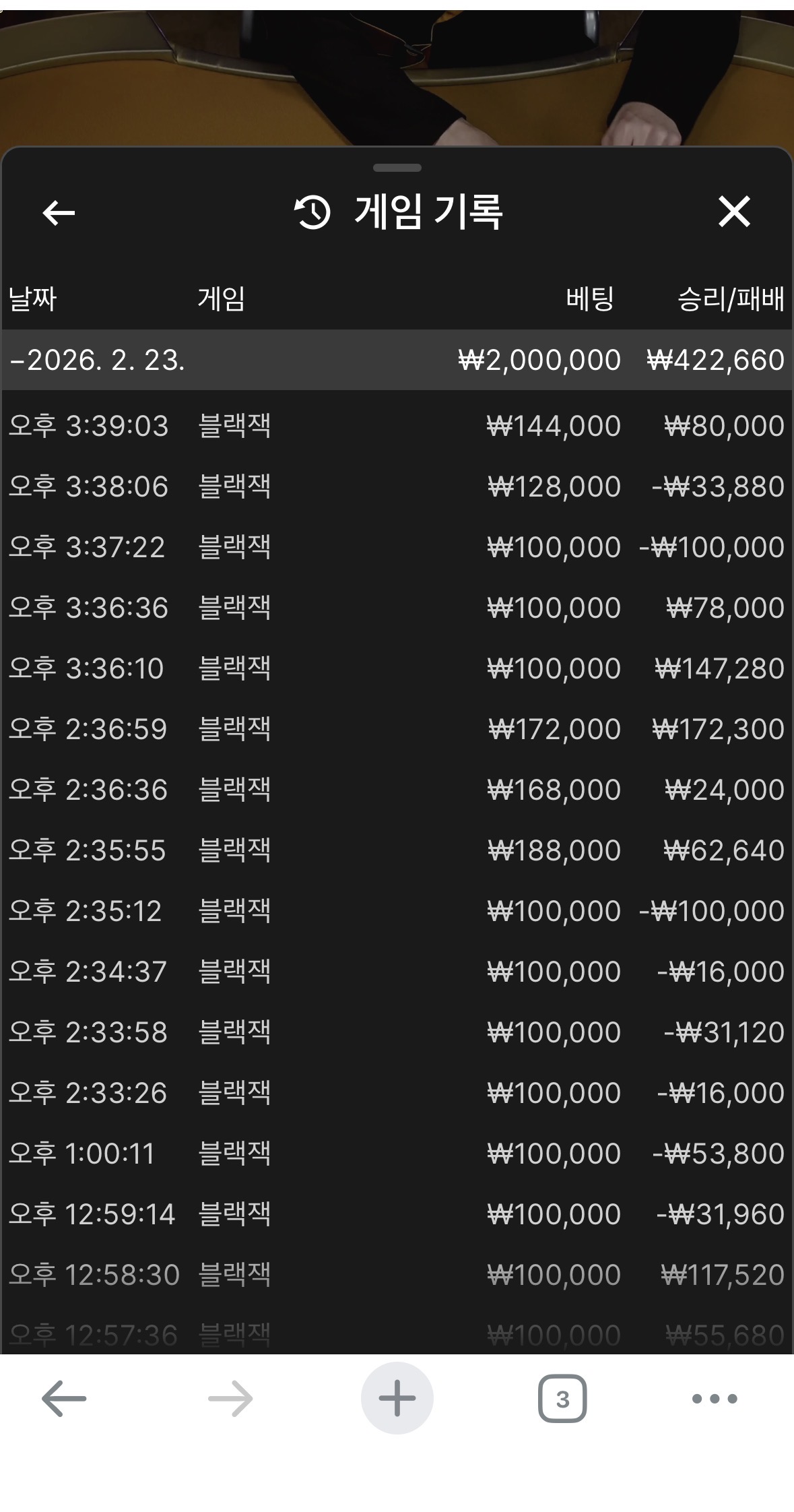Open the 오후 2:35:12 블랙잭 record

point(396,911)
